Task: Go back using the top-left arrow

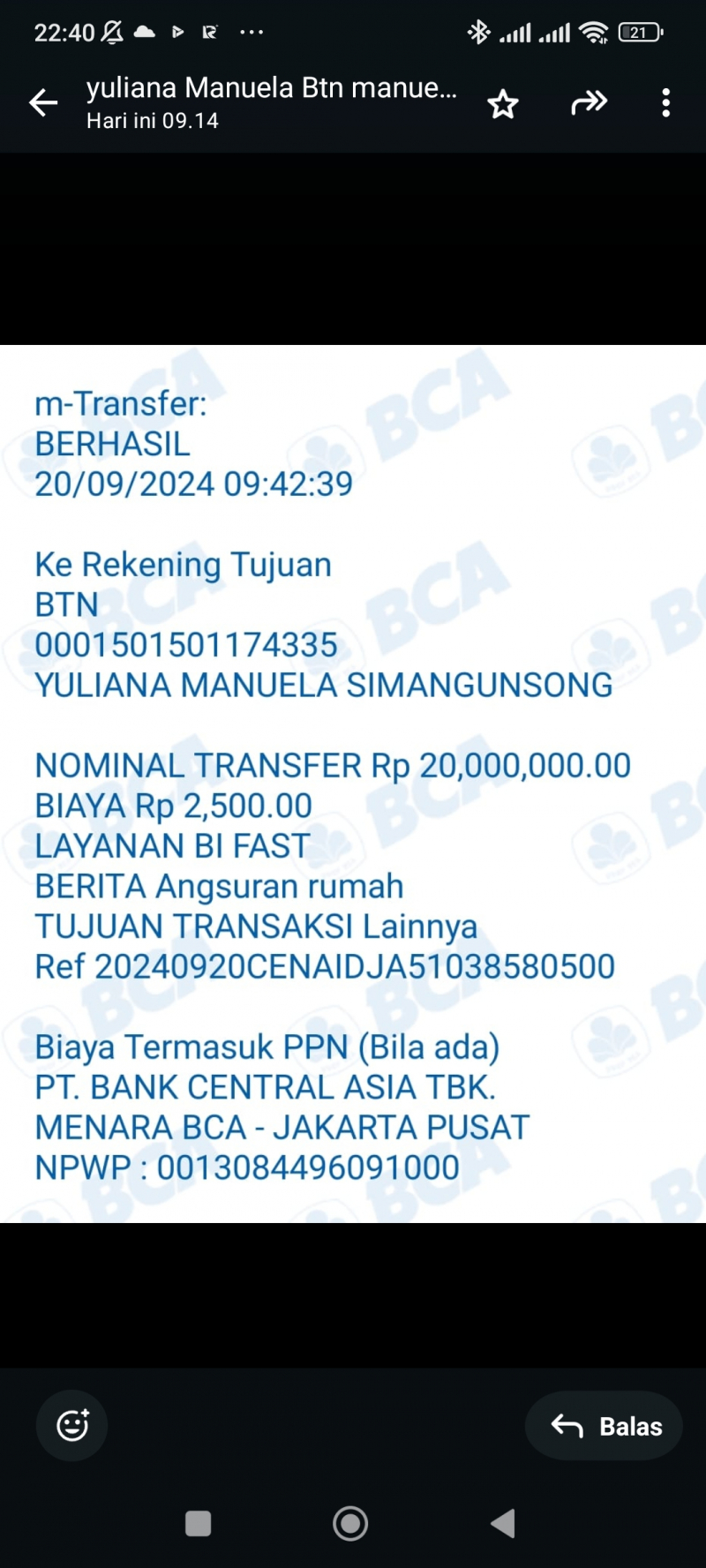Action: [x=42, y=103]
